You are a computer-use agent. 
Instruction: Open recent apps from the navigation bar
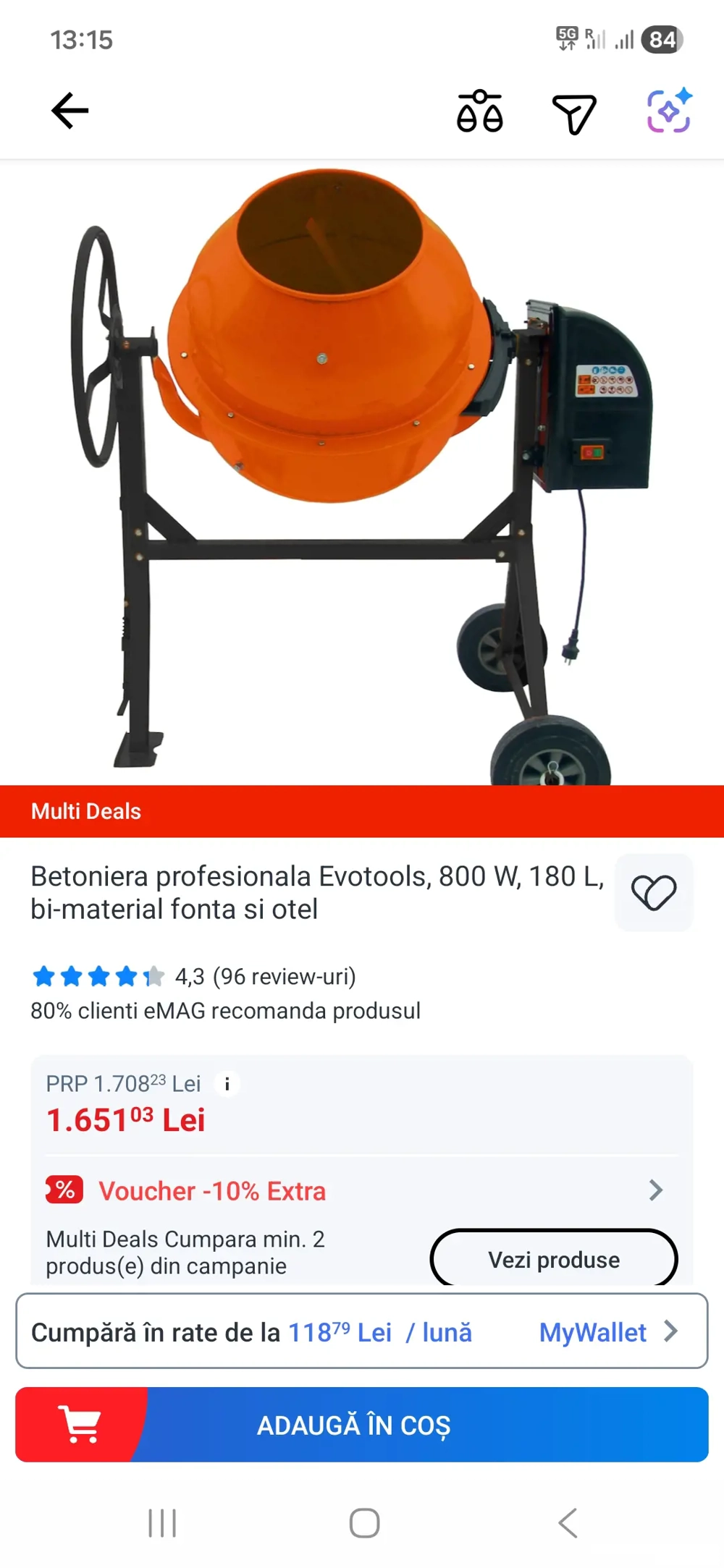click(x=162, y=1522)
